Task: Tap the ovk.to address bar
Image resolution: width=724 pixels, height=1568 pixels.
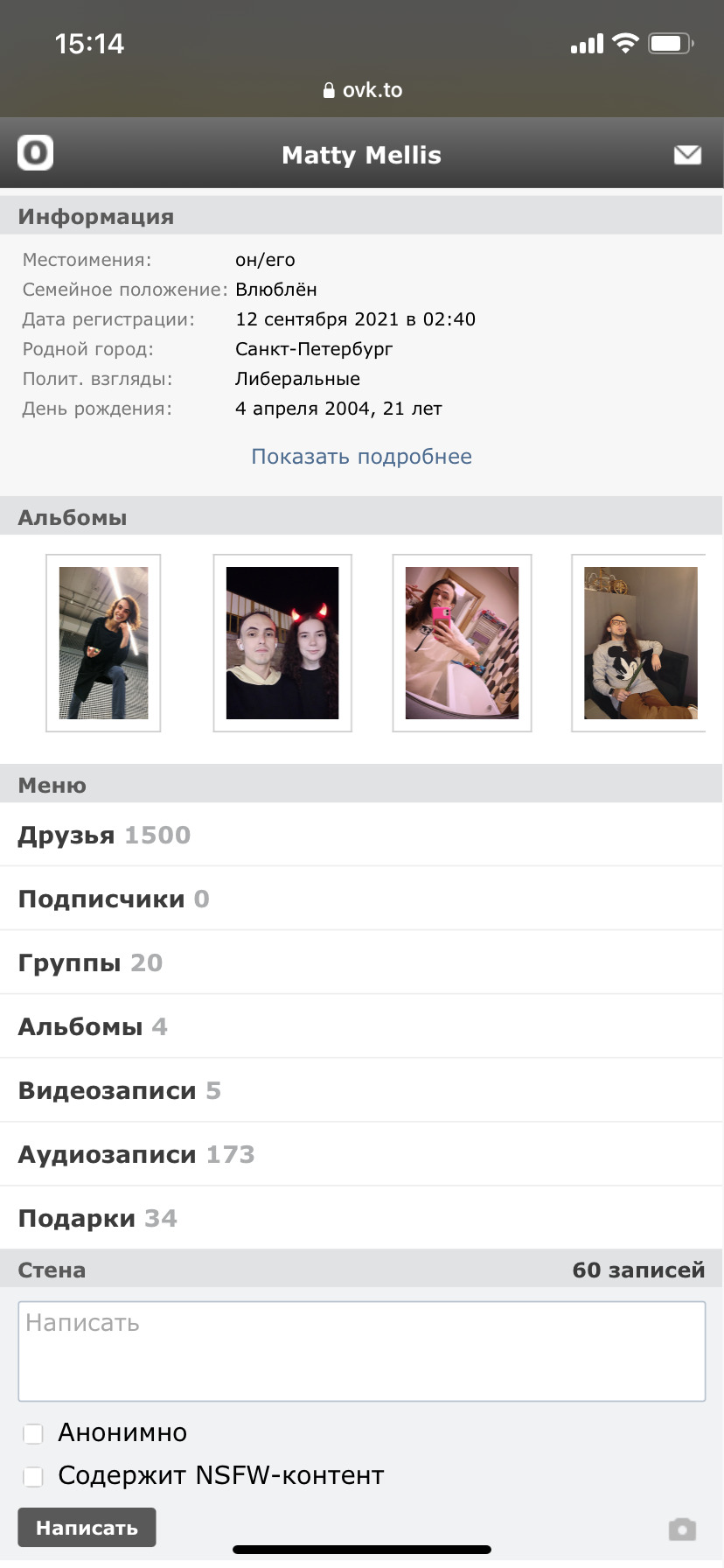Action: pos(362,90)
